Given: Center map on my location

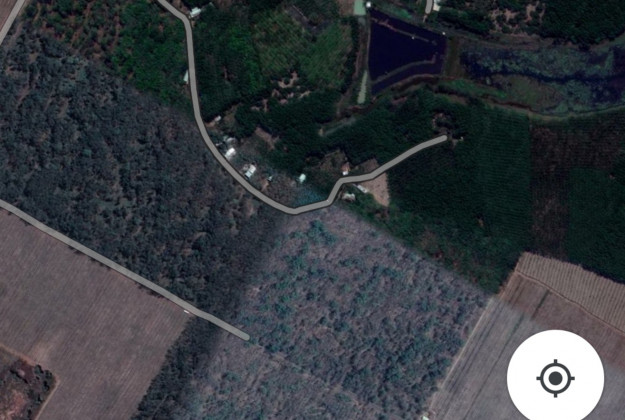Looking at the screenshot, I should 555,378.
